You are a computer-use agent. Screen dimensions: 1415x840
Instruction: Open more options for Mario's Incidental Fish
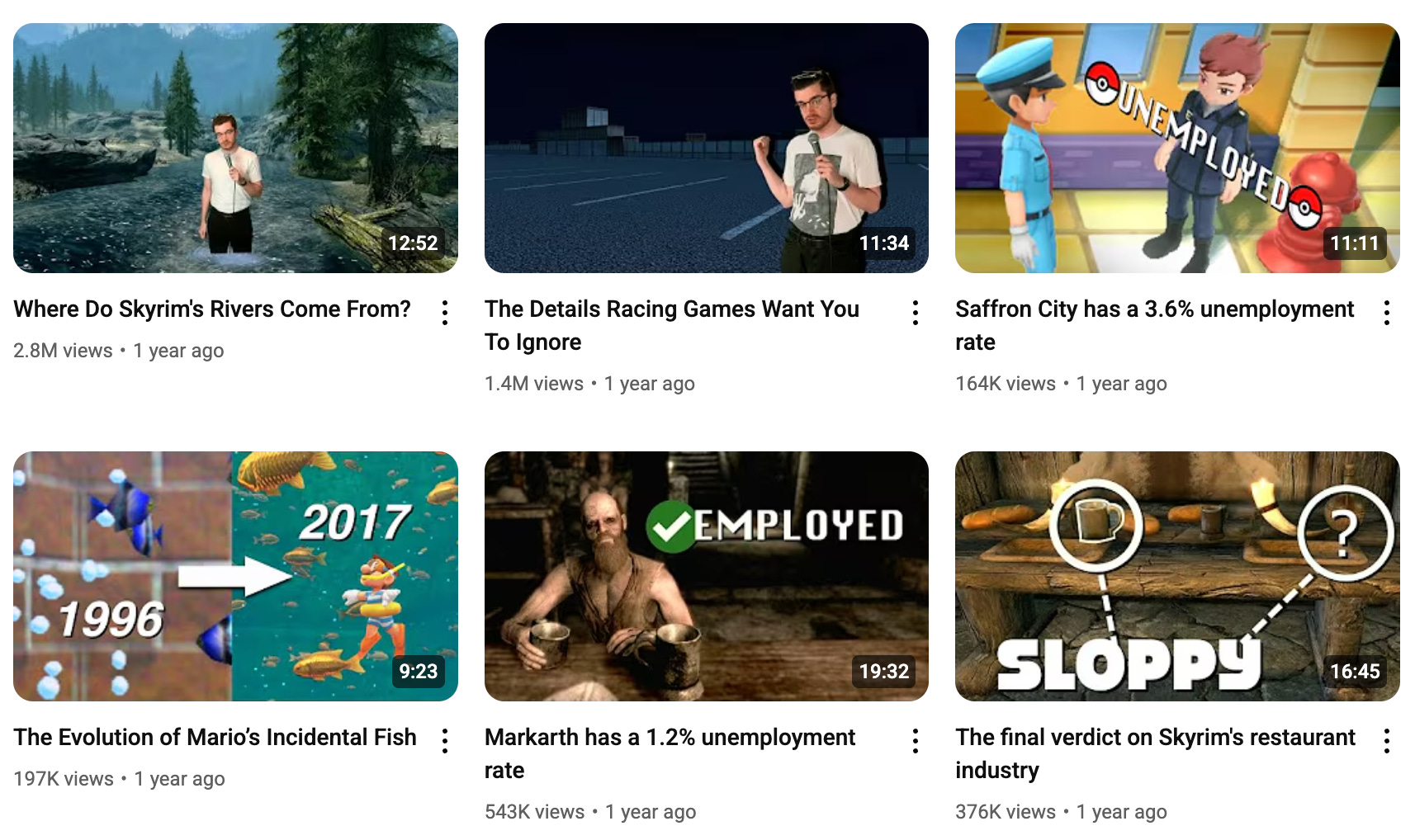[x=445, y=741]
